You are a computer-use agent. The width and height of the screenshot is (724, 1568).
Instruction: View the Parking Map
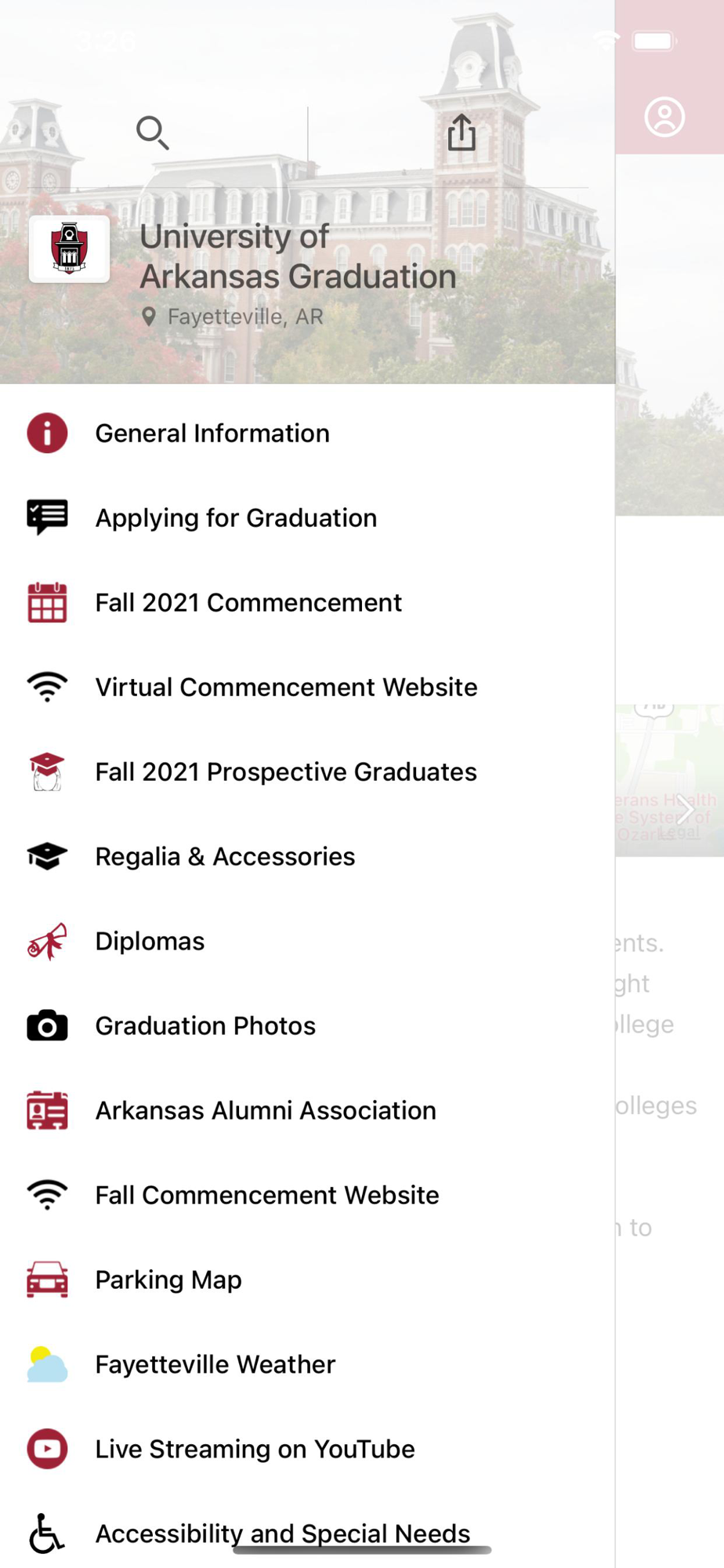(168, 1280)
